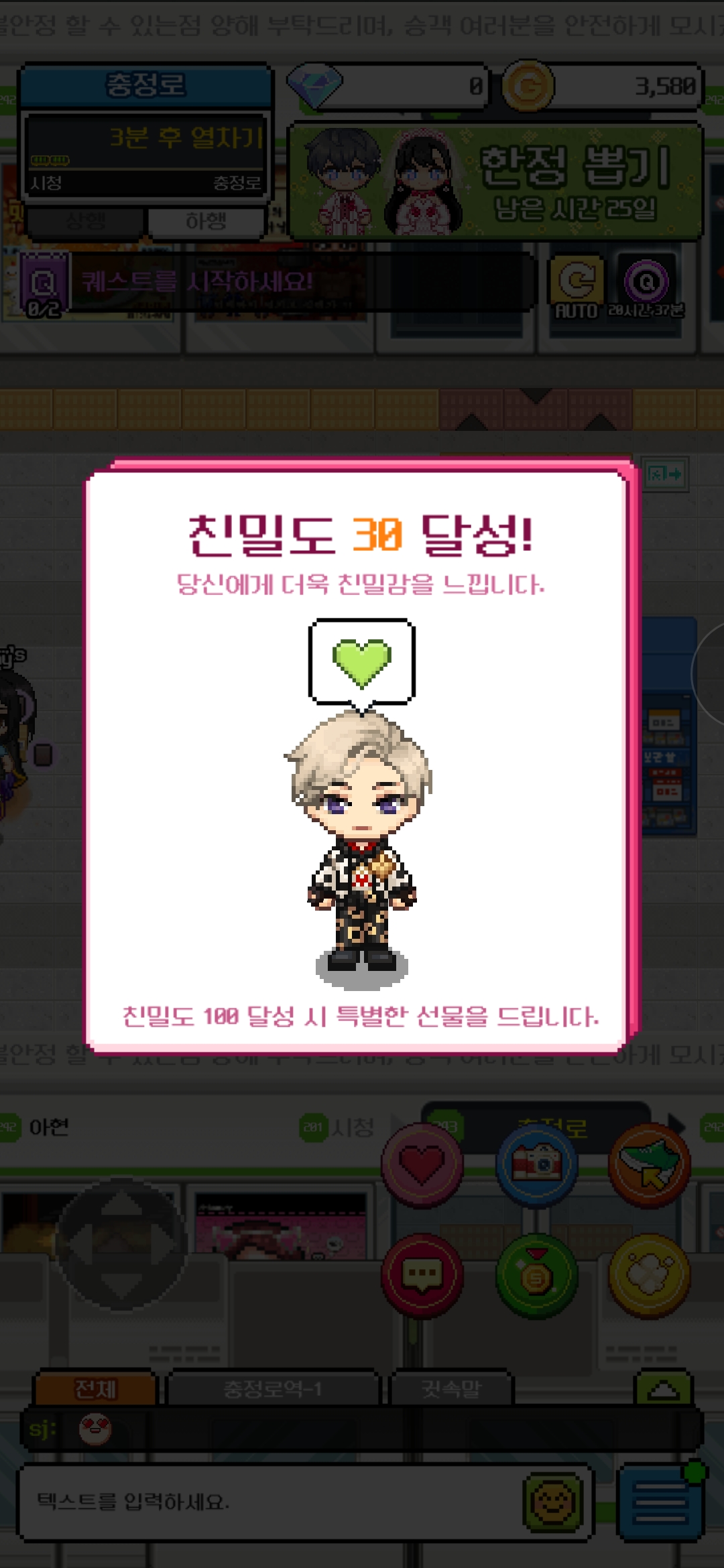Switch to the 전체 chat tab
The height and width of the screenshot is (1568, 724).
pos(95,1389)
